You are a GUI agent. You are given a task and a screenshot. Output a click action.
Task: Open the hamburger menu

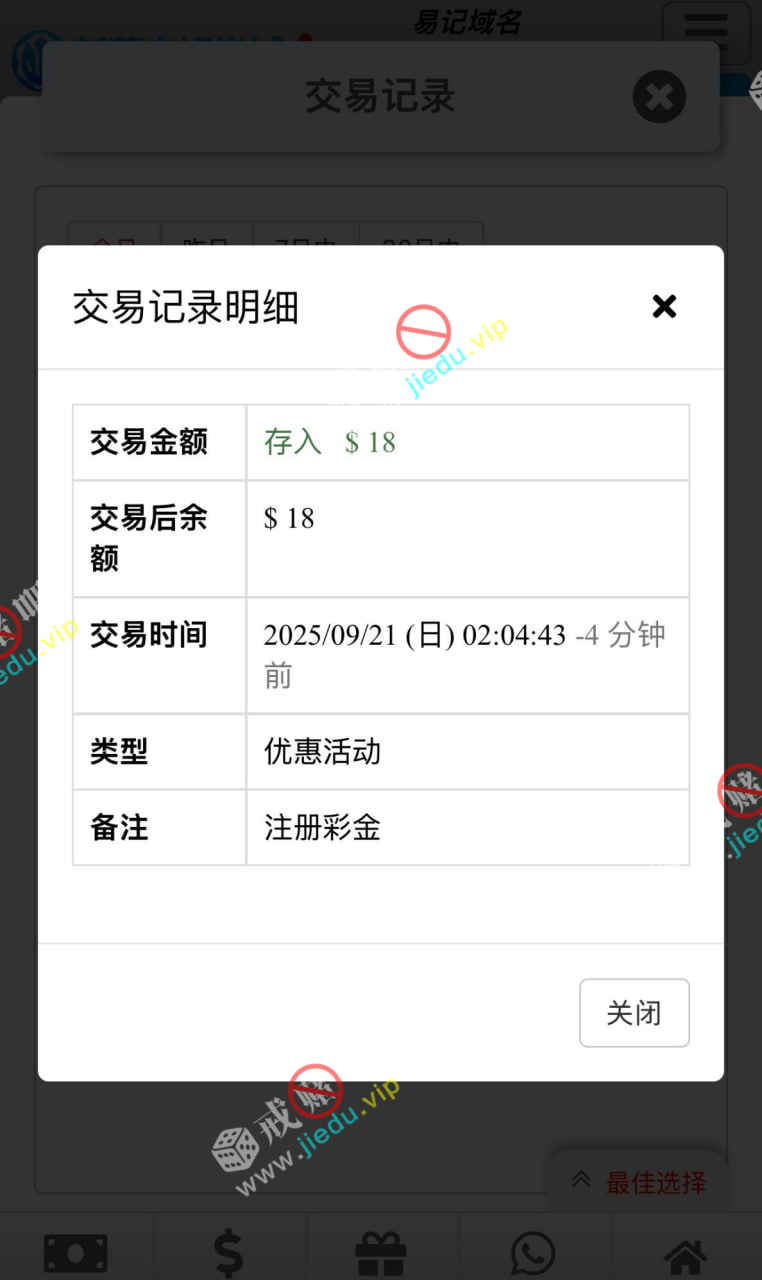click(706, 32)
